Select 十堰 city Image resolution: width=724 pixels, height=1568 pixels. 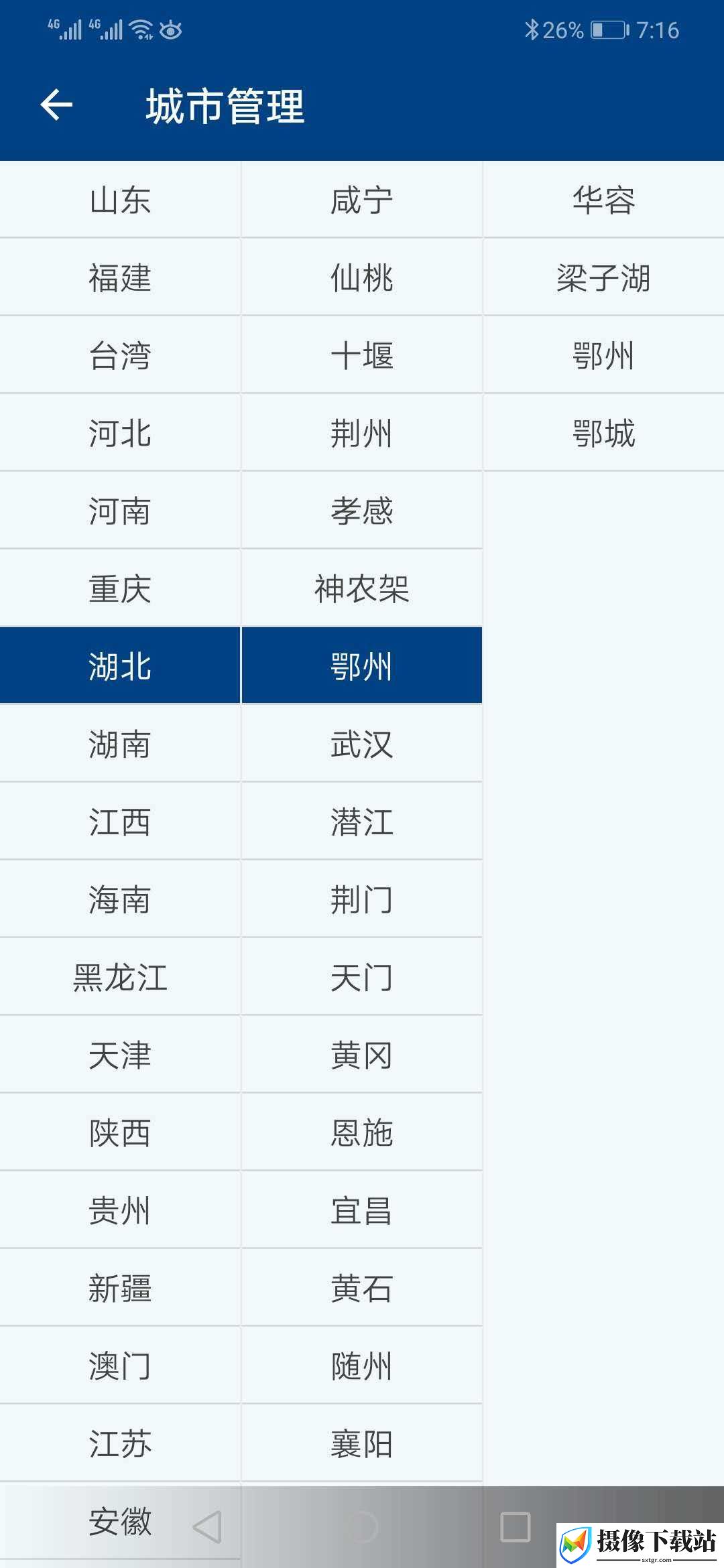pos(361,355)
